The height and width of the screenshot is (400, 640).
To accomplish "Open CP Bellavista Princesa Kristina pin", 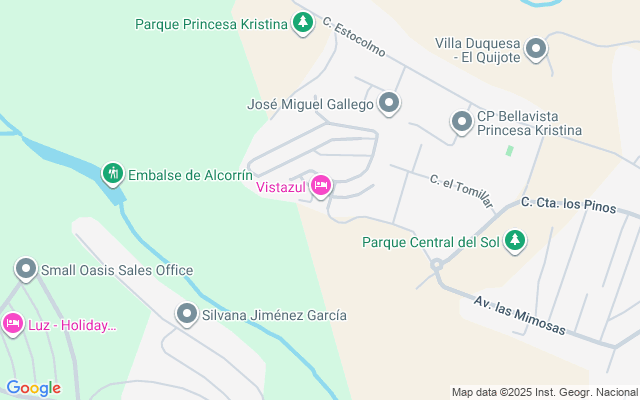I will pyautogui.click(x=462, y=122).
